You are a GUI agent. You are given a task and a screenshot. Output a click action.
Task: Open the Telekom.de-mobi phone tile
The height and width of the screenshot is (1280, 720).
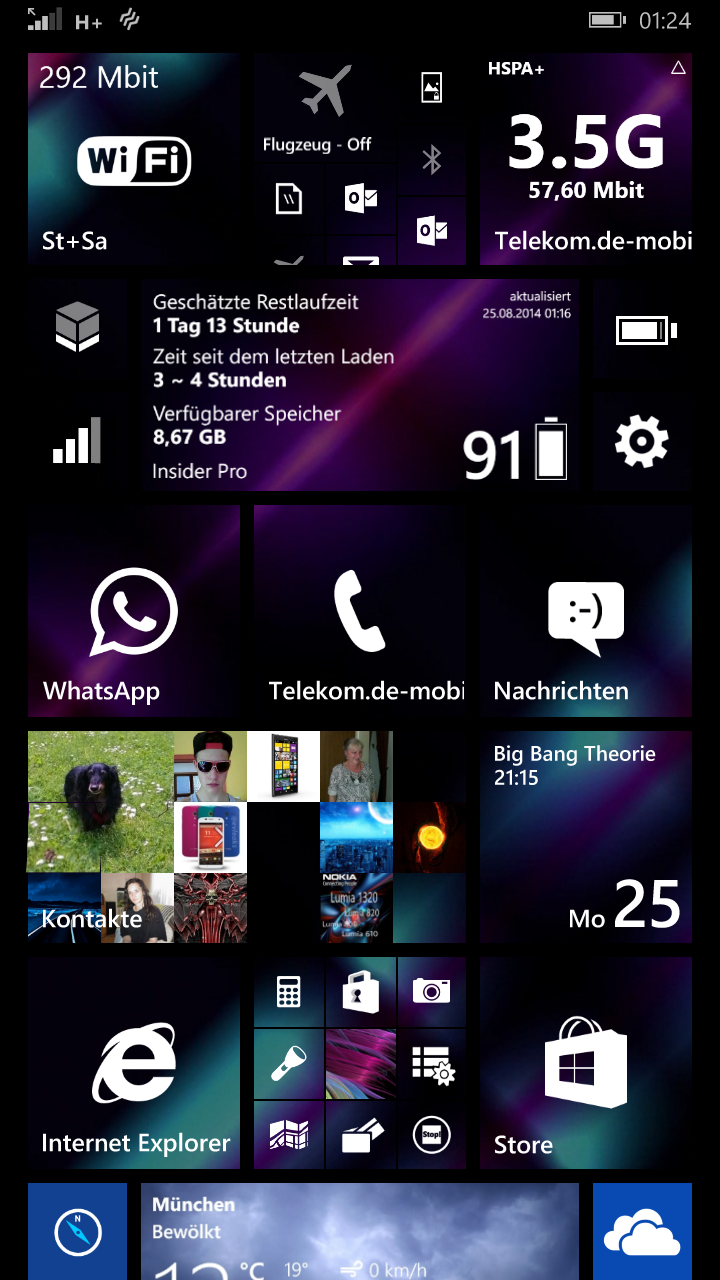coord(360,611)
